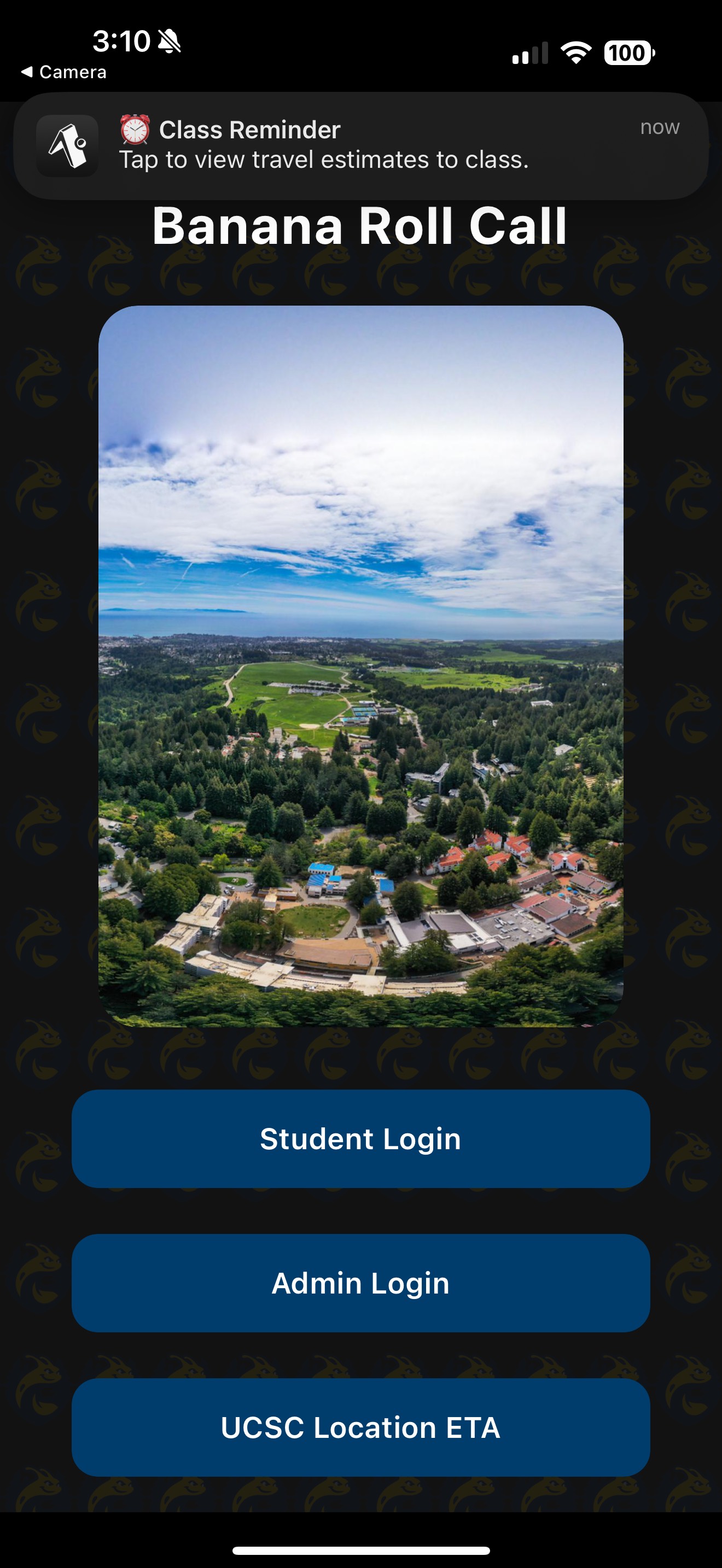Open UCSC Location ETA
The height and width of the screenshot is (1568, 722).
[360, 1427]
